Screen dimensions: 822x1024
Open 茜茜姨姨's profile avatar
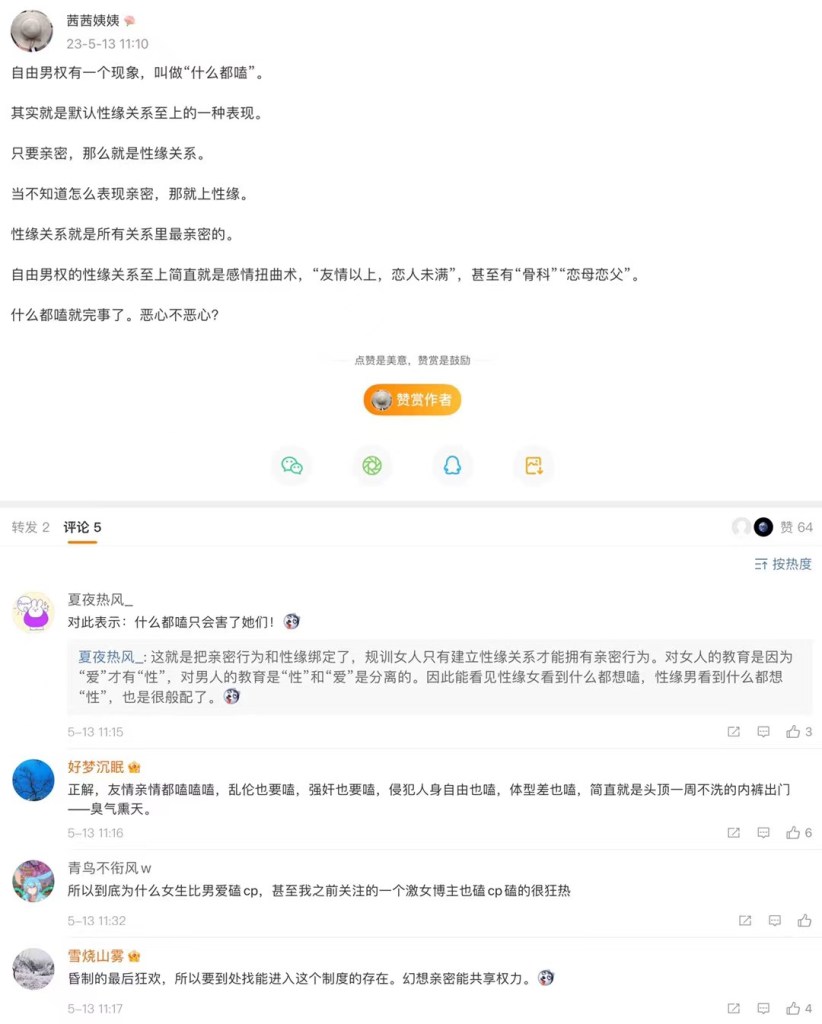click(31, 31)
